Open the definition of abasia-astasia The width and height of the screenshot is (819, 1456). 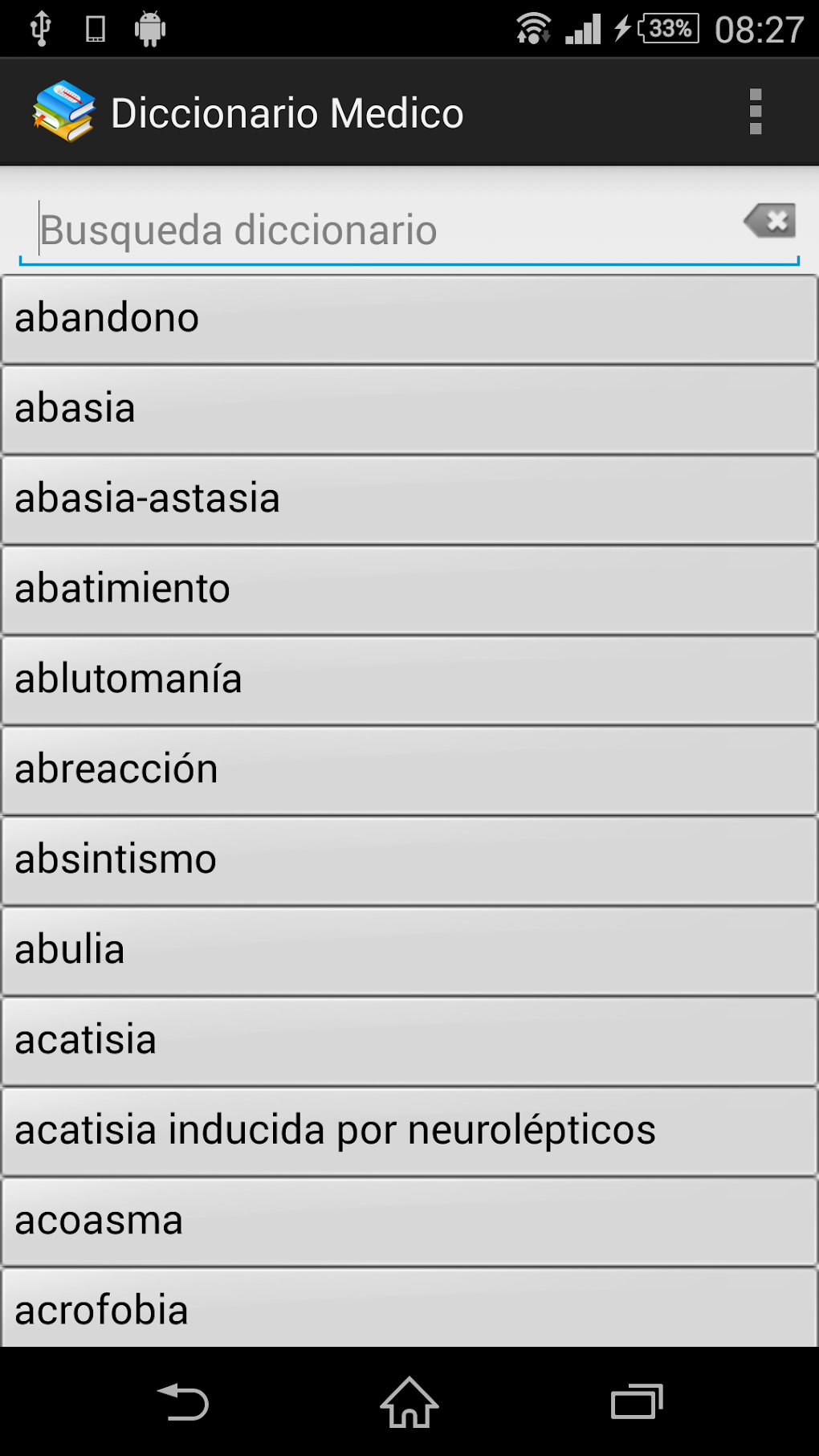point(409,499)
